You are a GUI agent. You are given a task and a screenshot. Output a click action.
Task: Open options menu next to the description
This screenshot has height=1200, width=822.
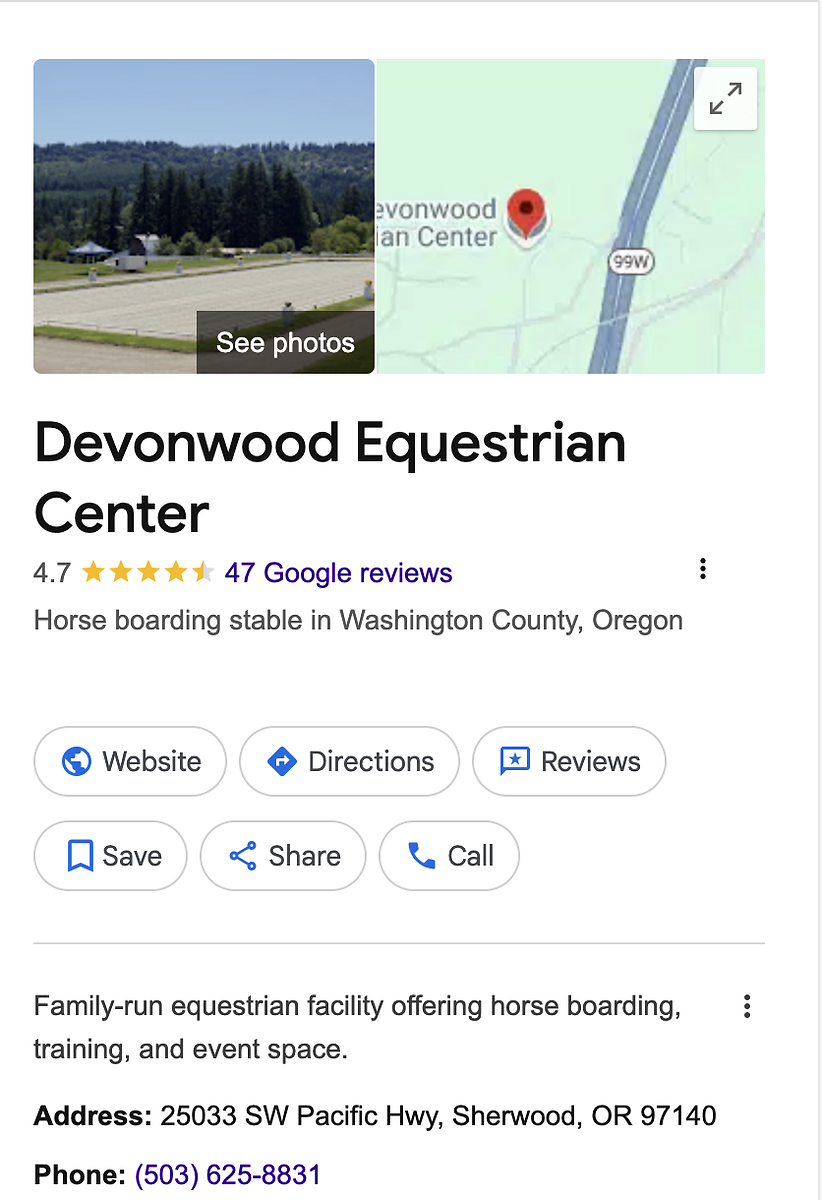coord(746,1007)
